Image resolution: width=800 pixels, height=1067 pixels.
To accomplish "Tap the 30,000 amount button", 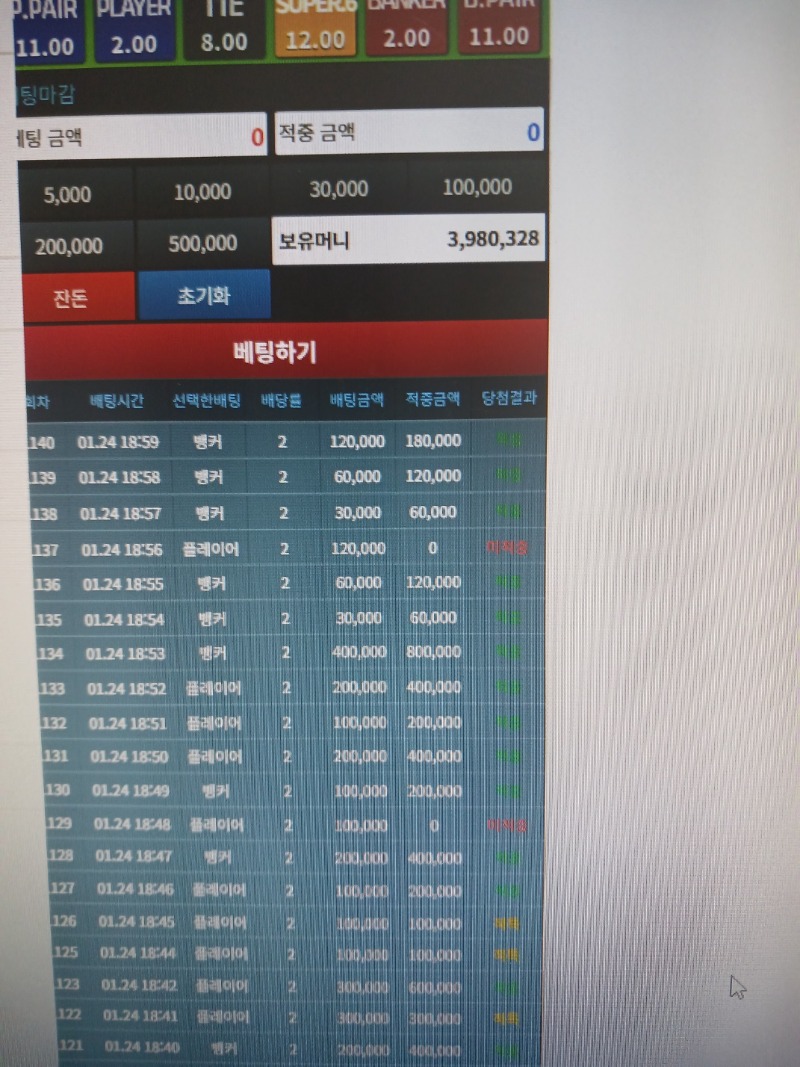I will point(339,189).
